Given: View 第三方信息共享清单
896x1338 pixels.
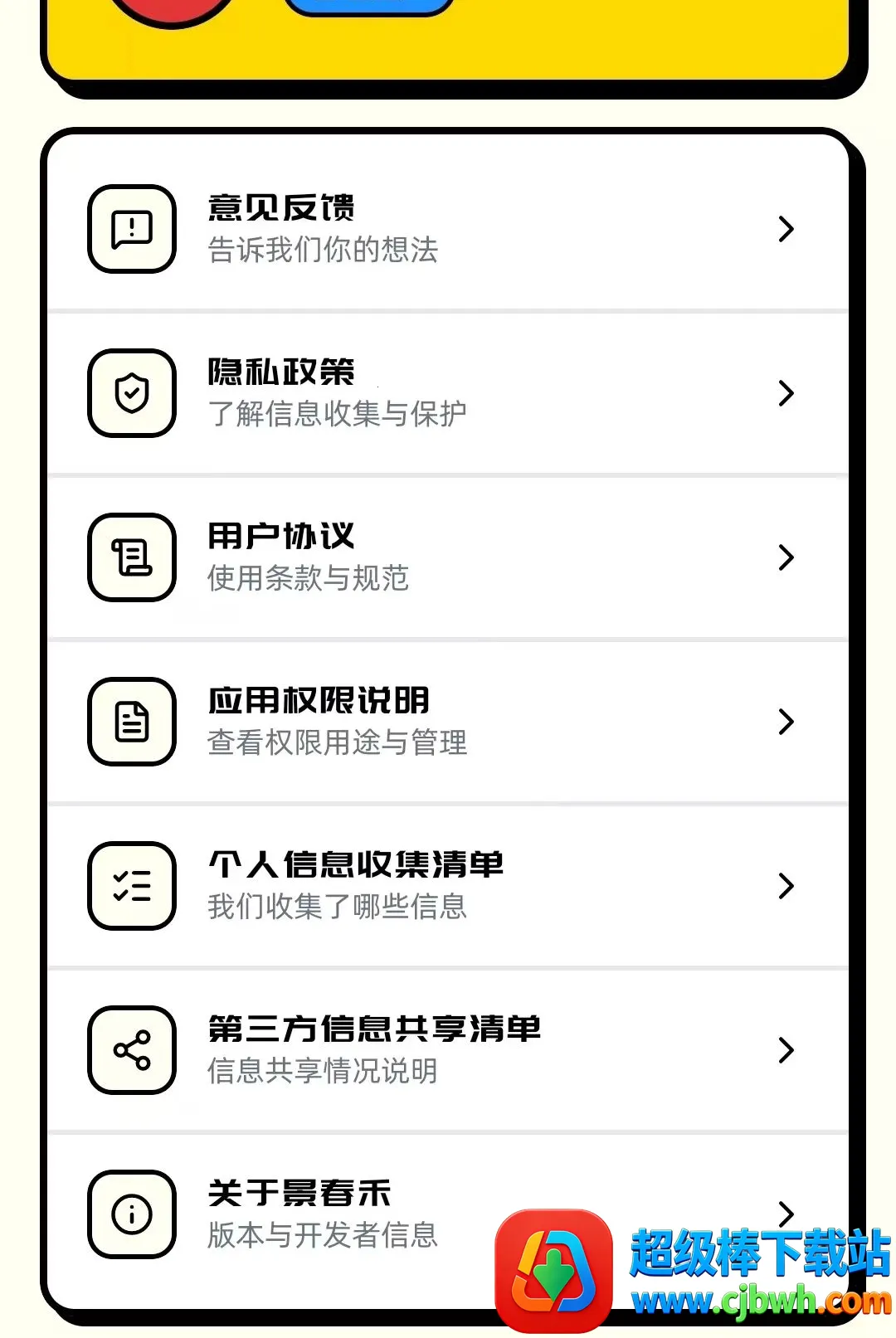Looking at the screenshot, I should tap(448, 1049).
